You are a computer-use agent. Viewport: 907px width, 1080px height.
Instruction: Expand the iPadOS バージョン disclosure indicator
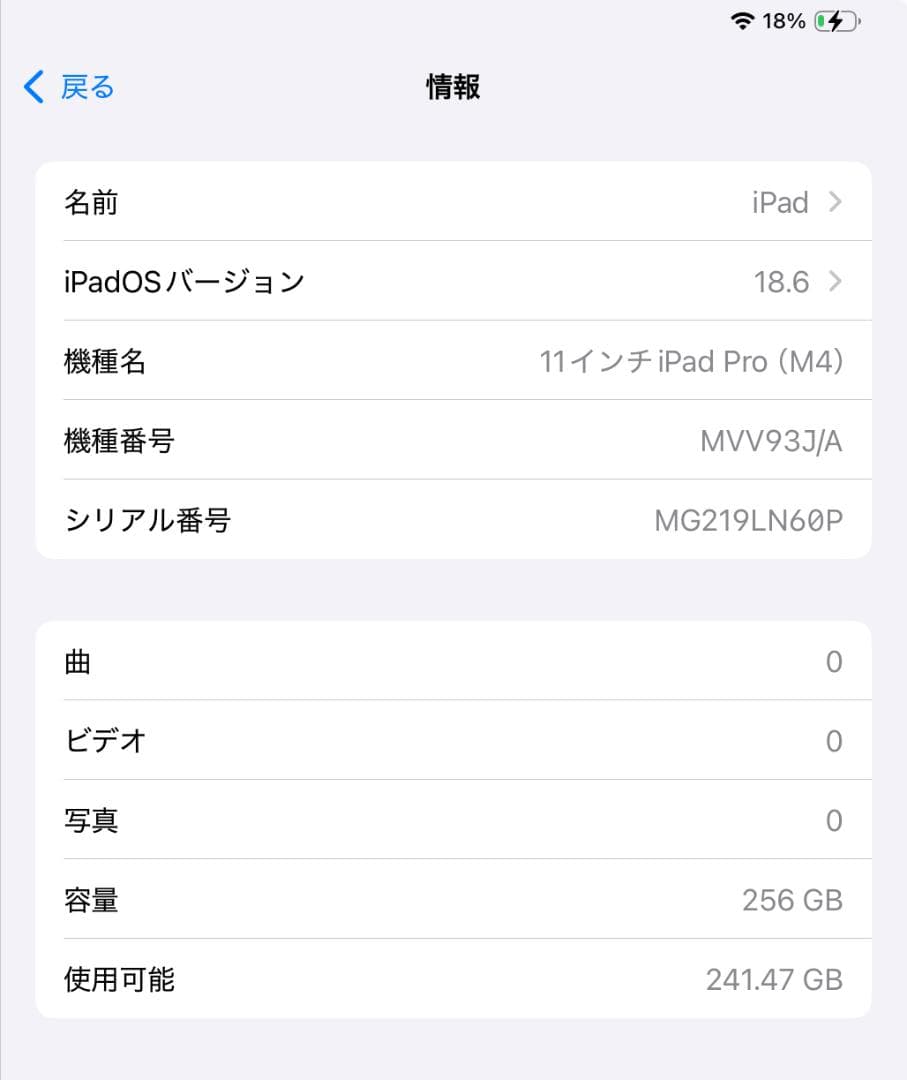coord(835,281)
